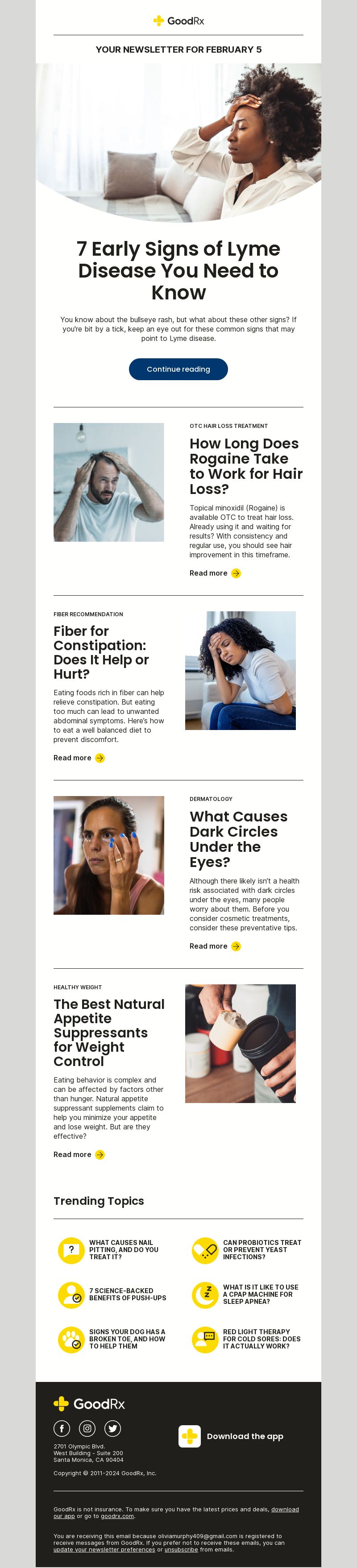357x1568 pixels.
Task: Tap the unsubscribe link
Action: coord(181,1549)
